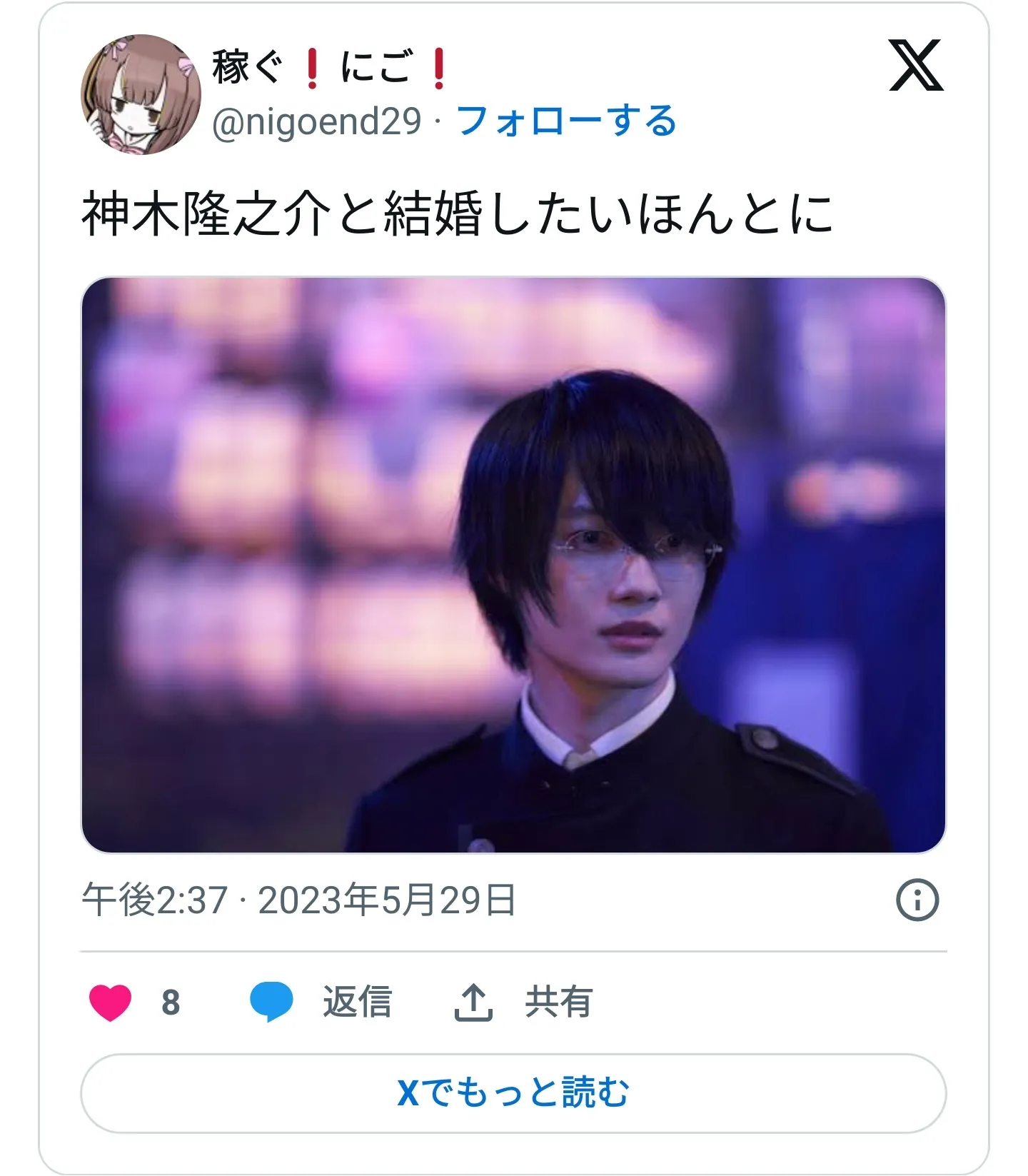Tap the Xでもっと読む button
The height and width of the screenshot is (1176, 1028).
[x=513, y=1092]
